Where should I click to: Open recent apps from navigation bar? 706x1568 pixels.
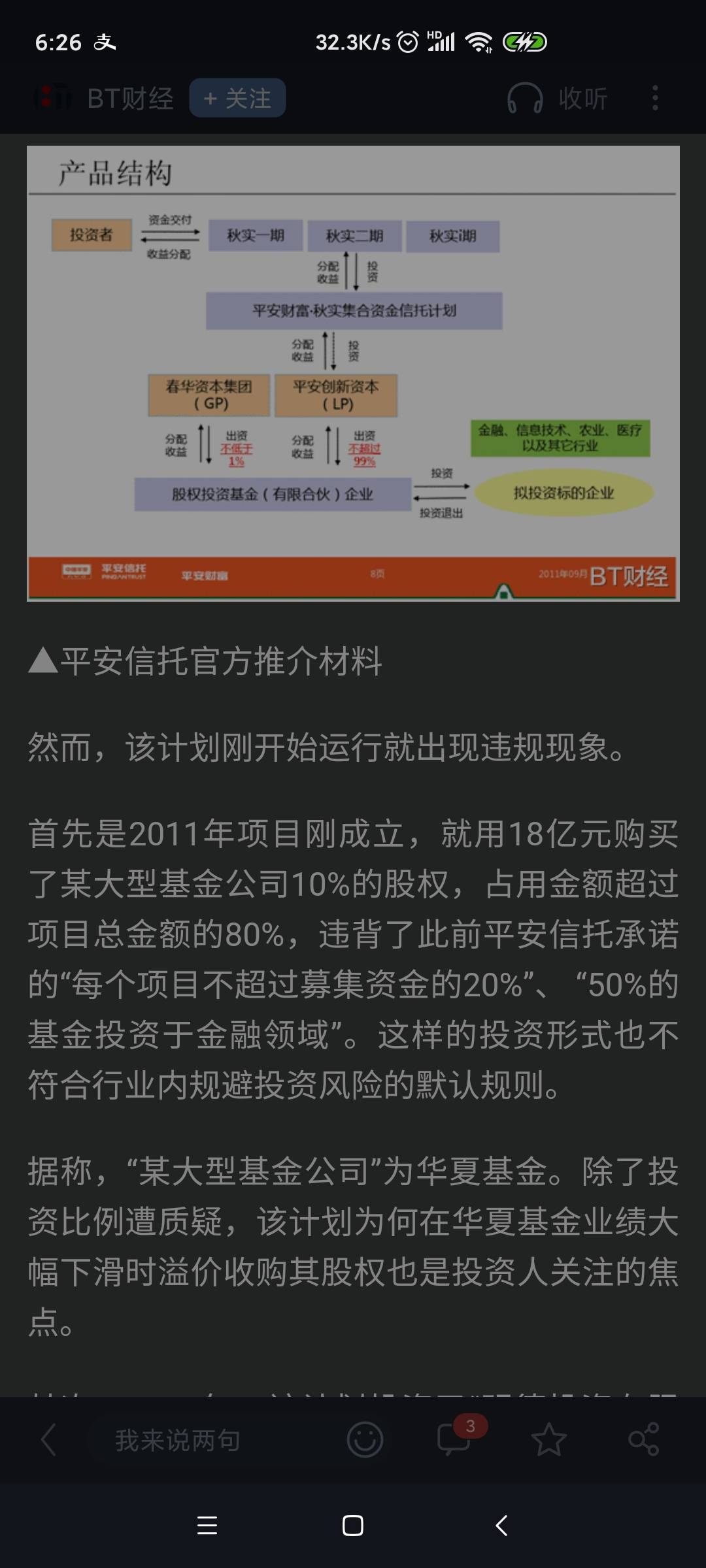tap(207, 1526)
